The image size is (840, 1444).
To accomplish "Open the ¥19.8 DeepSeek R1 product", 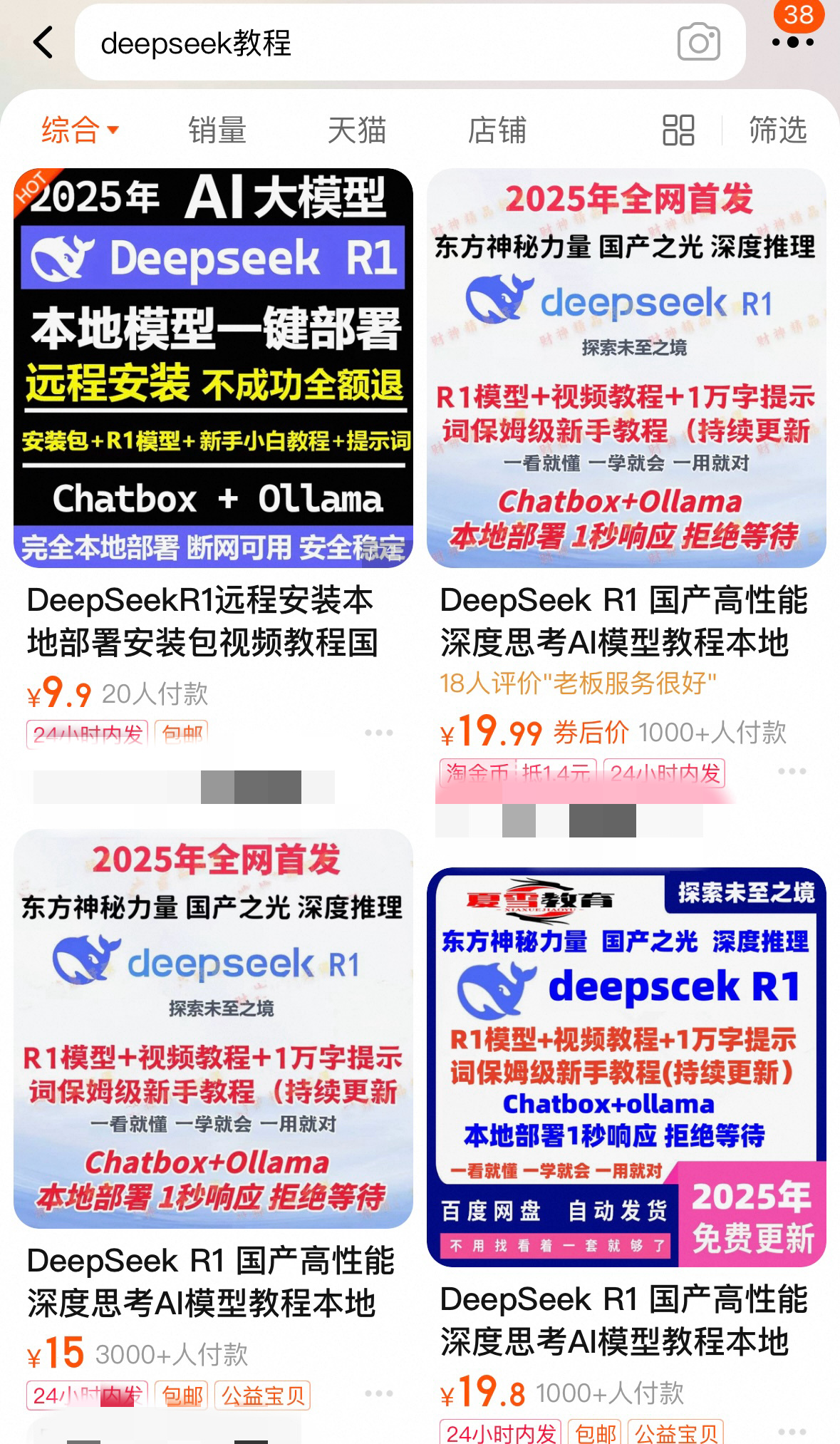I will point(626,1067).
